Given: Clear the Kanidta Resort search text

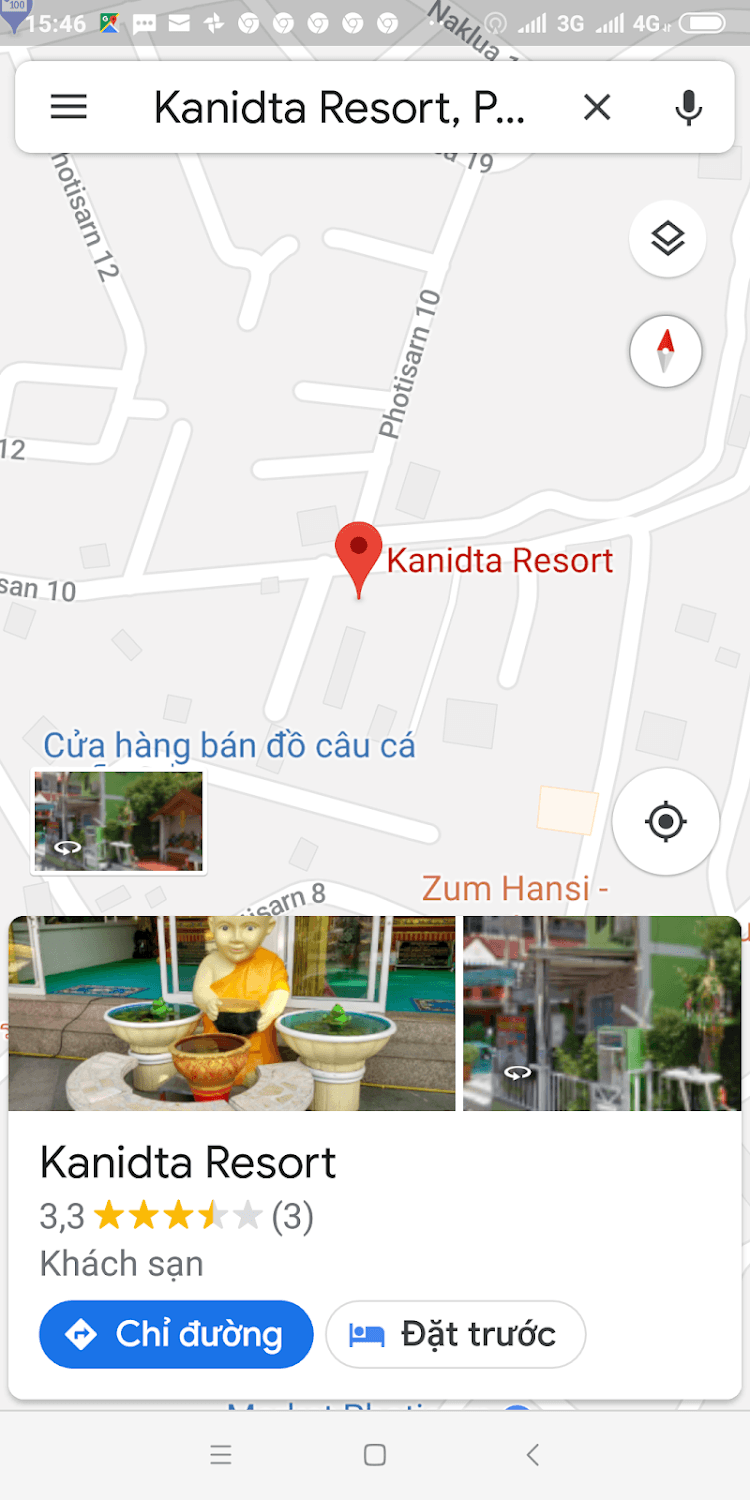Looking at the screenshot, I should 597,107.
